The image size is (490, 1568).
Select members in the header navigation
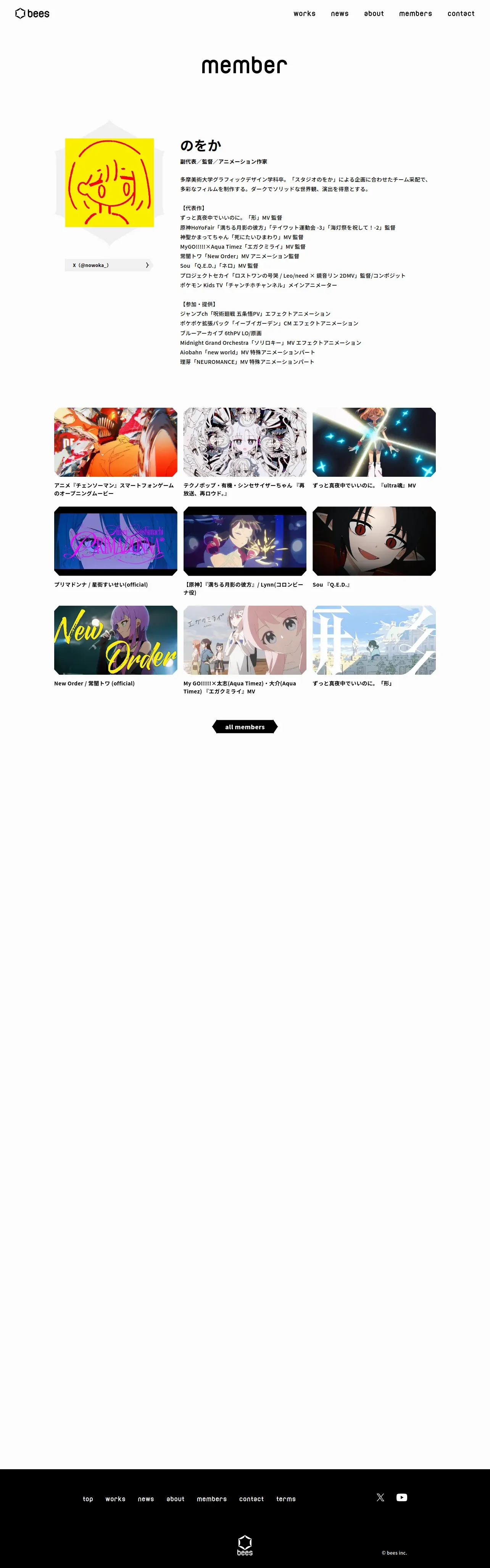pyautogui.click(x=416, y=13)
